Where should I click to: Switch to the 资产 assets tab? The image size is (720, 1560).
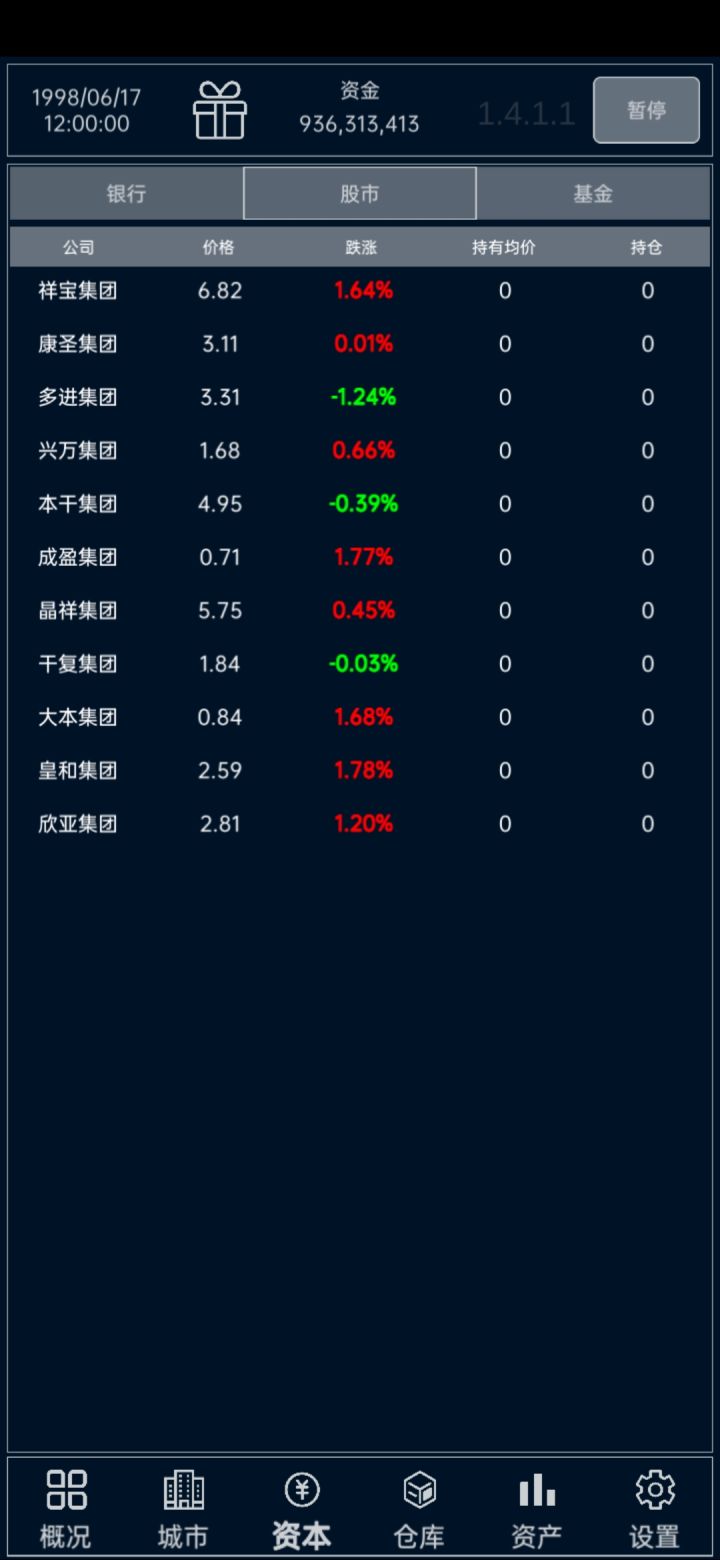537,1509
